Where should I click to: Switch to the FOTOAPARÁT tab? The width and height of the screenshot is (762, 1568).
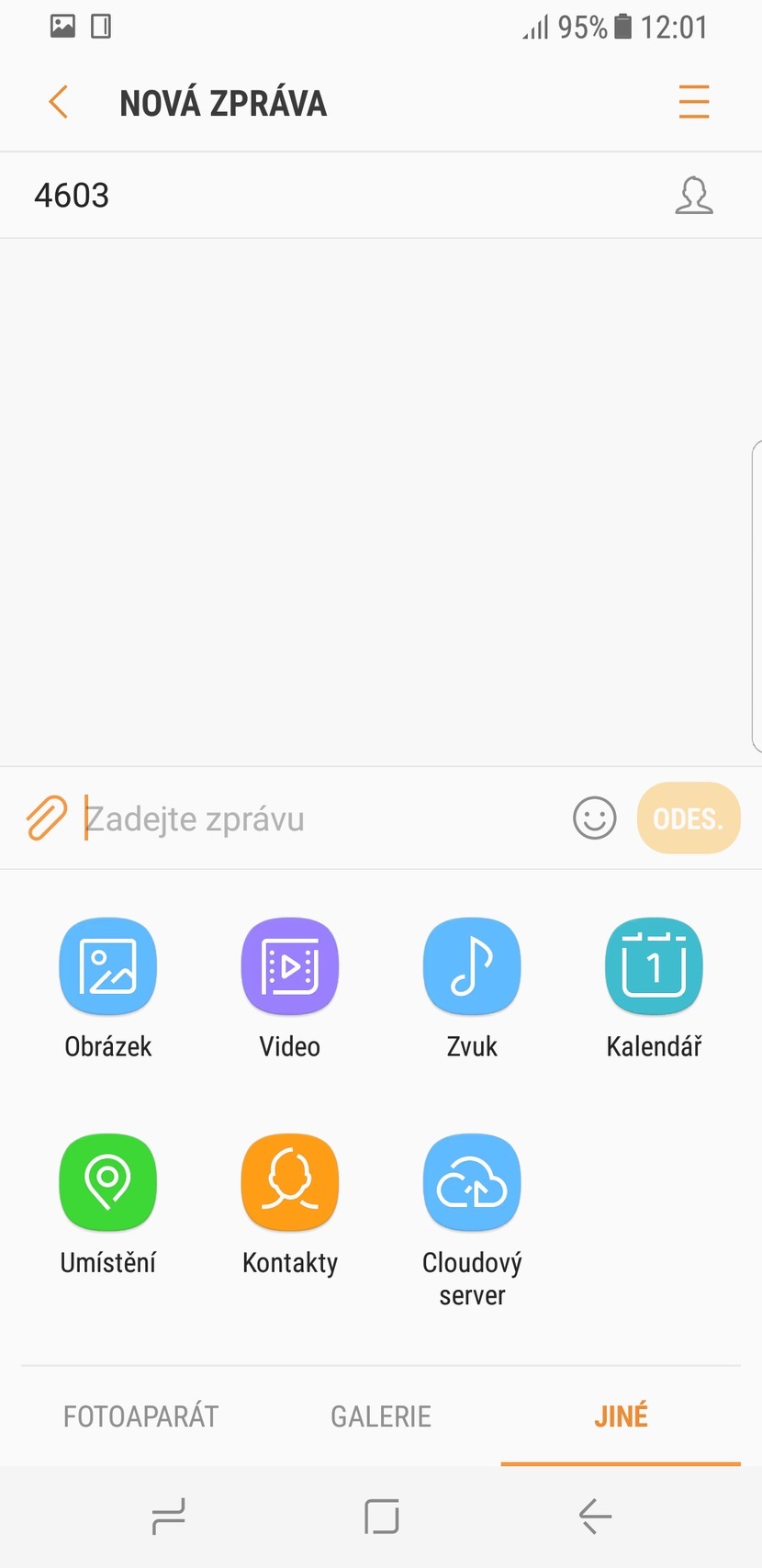(x=140, y=1416)
